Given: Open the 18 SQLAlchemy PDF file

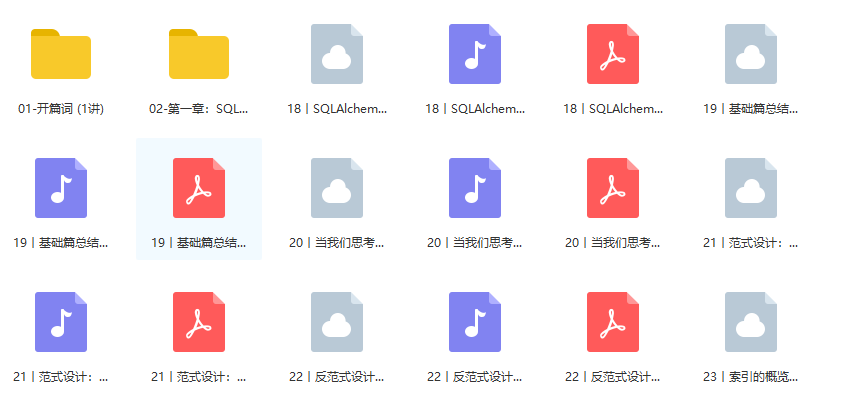Looking at the screenshot, I should (x=613, y=54).
